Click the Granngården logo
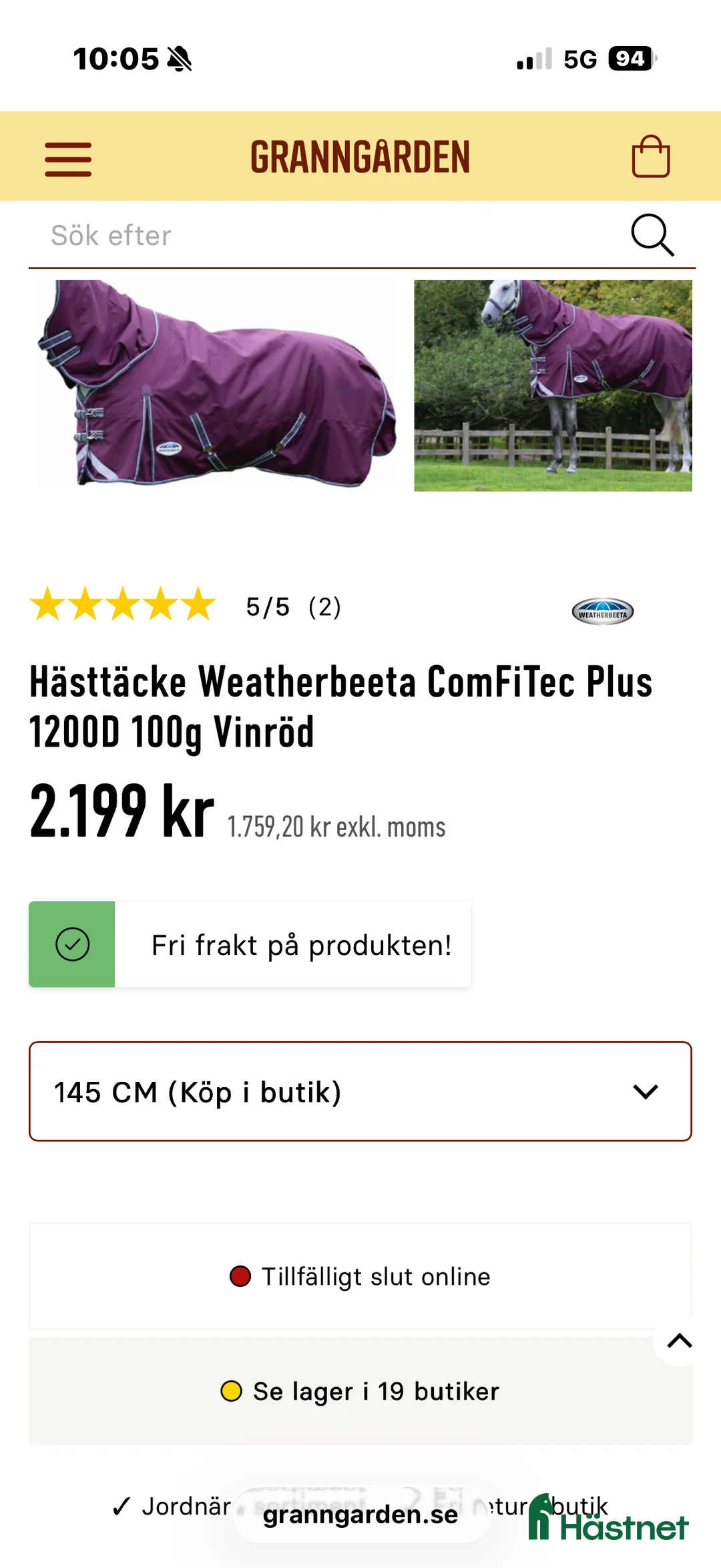The width and height of the screenshot is (721, 1568). [x=360, y=156]
